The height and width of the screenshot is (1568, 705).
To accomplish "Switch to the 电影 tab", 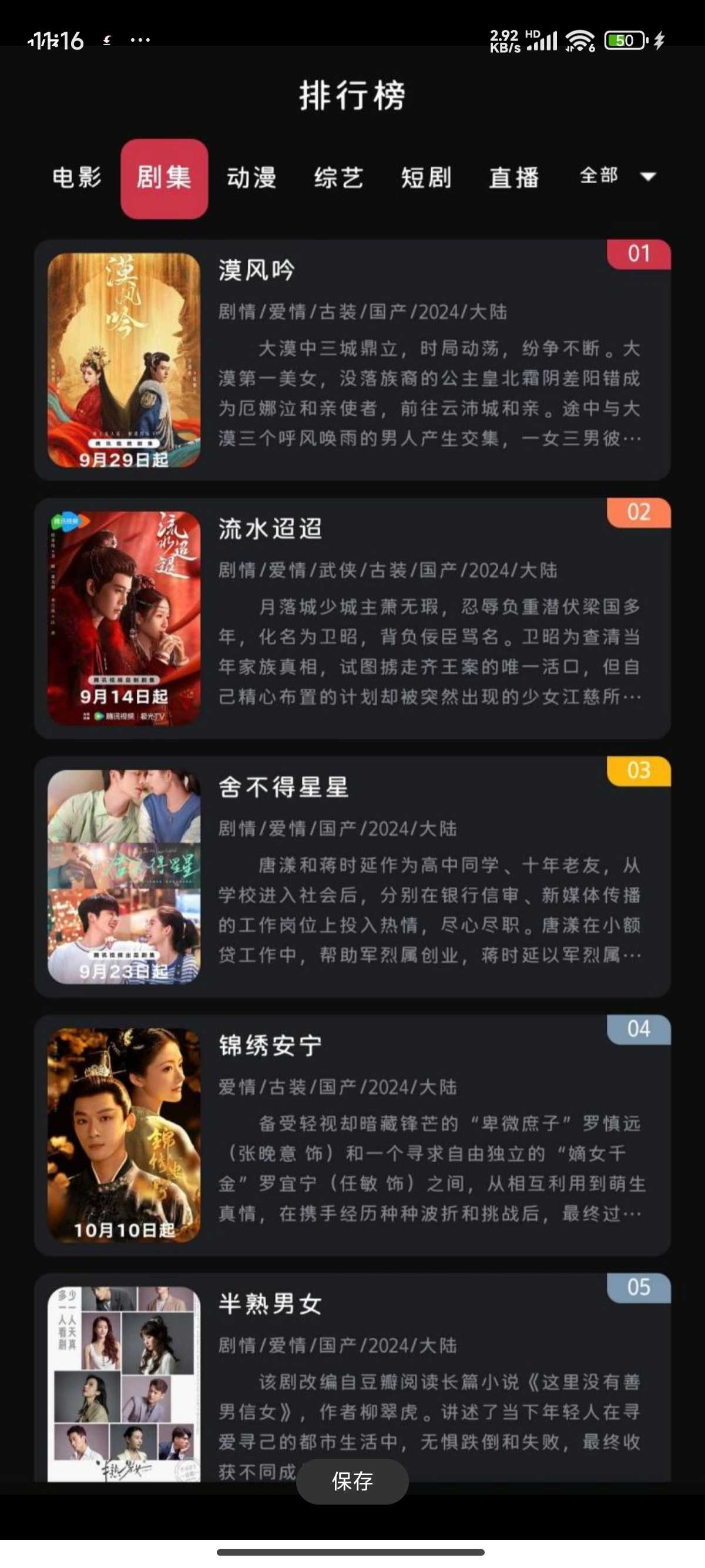I will tap(77, 178).
